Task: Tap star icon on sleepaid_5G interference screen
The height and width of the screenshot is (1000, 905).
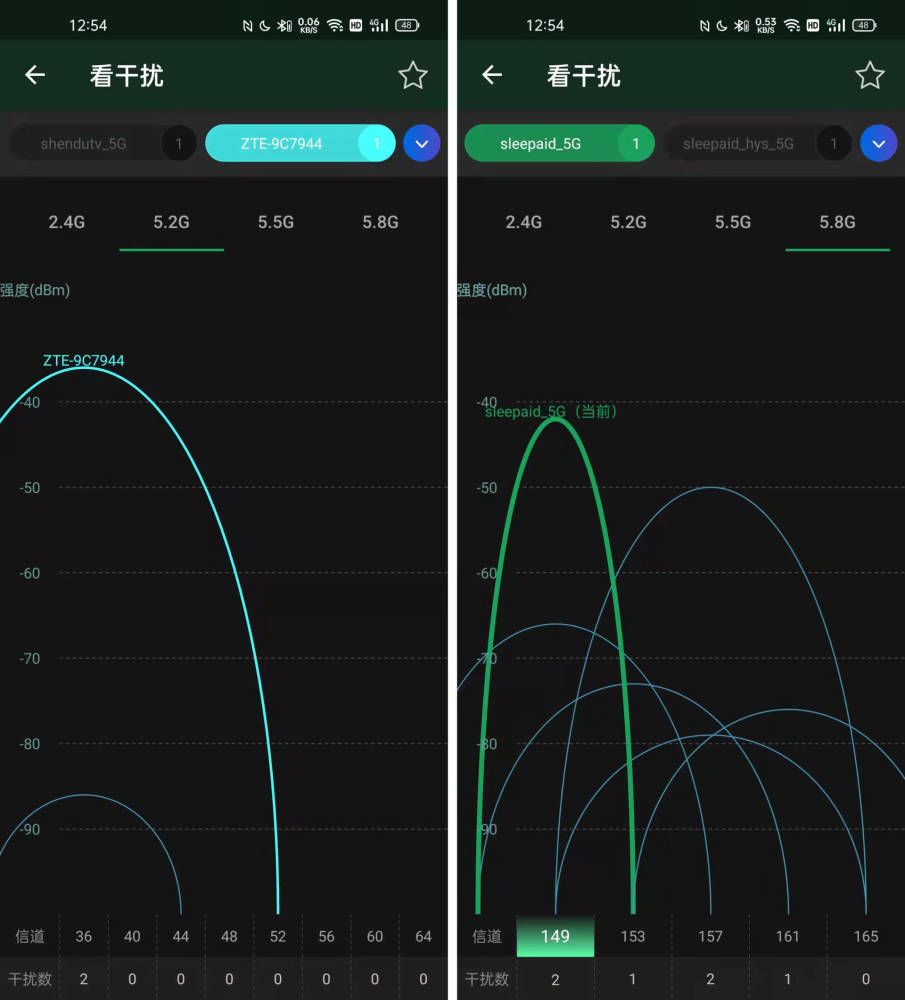Action: point(869,75)
